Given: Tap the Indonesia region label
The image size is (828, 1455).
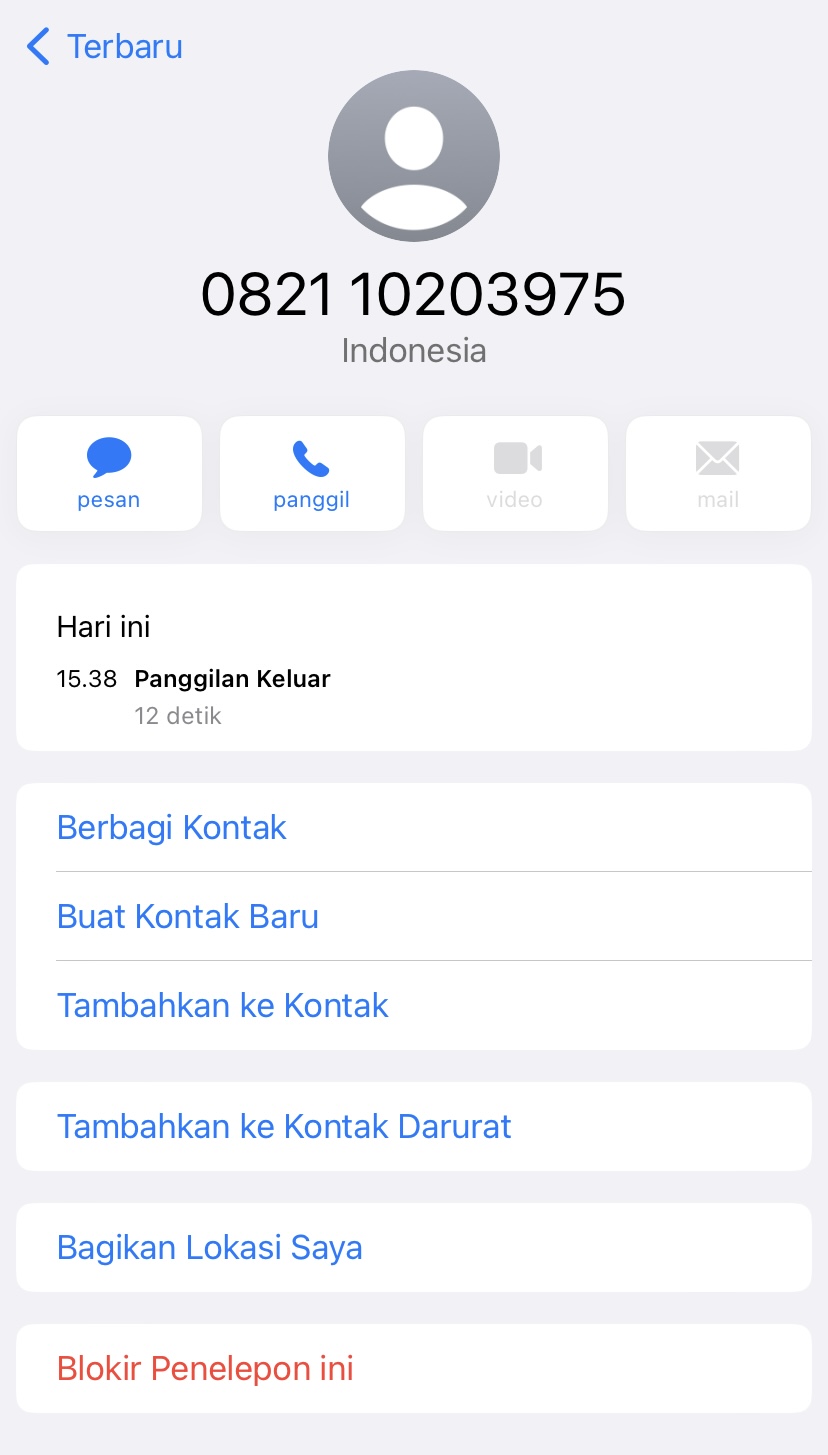Looking at the screenshot, I should click(x=413, y=350).
